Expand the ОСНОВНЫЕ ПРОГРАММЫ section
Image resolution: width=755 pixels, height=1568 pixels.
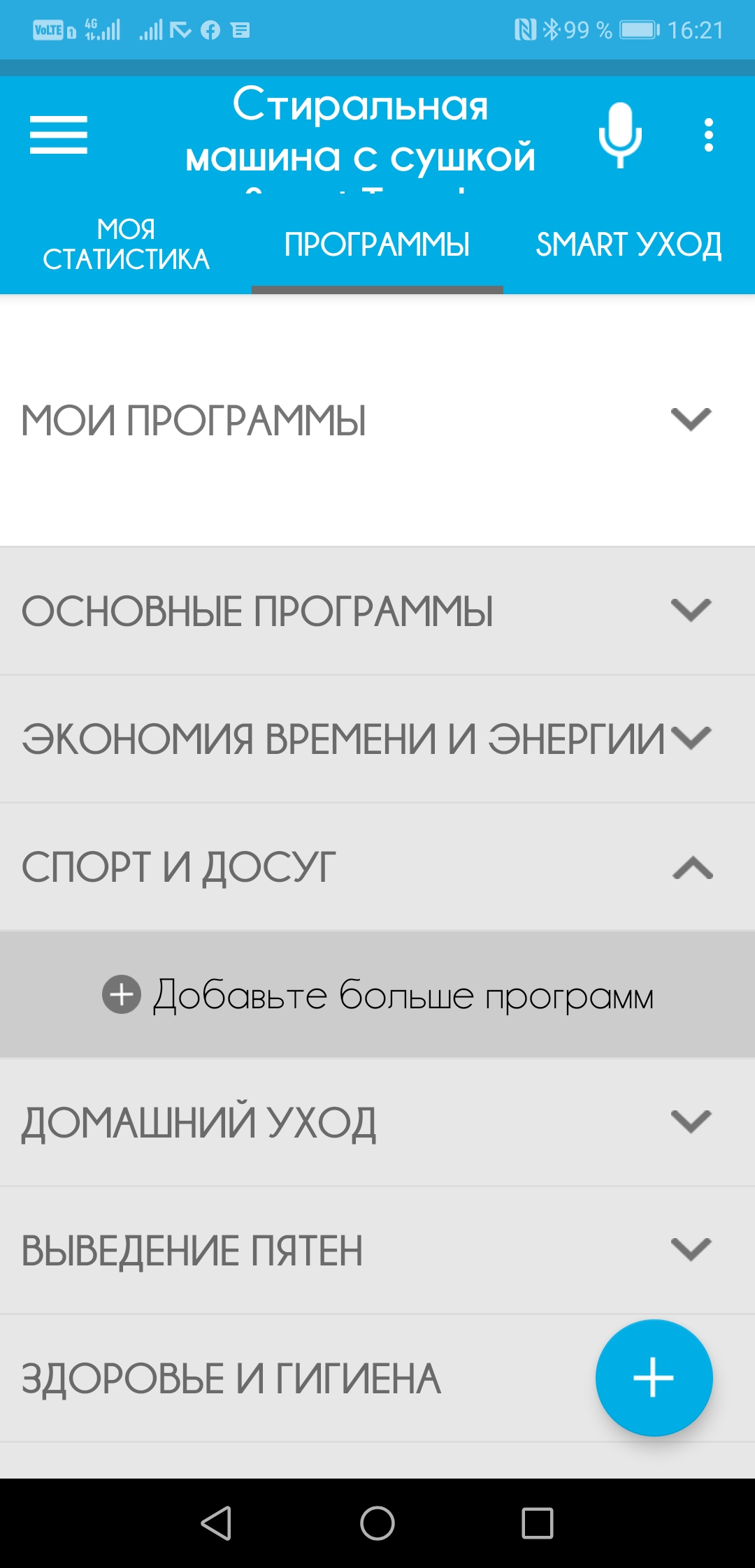pos(377,611)
